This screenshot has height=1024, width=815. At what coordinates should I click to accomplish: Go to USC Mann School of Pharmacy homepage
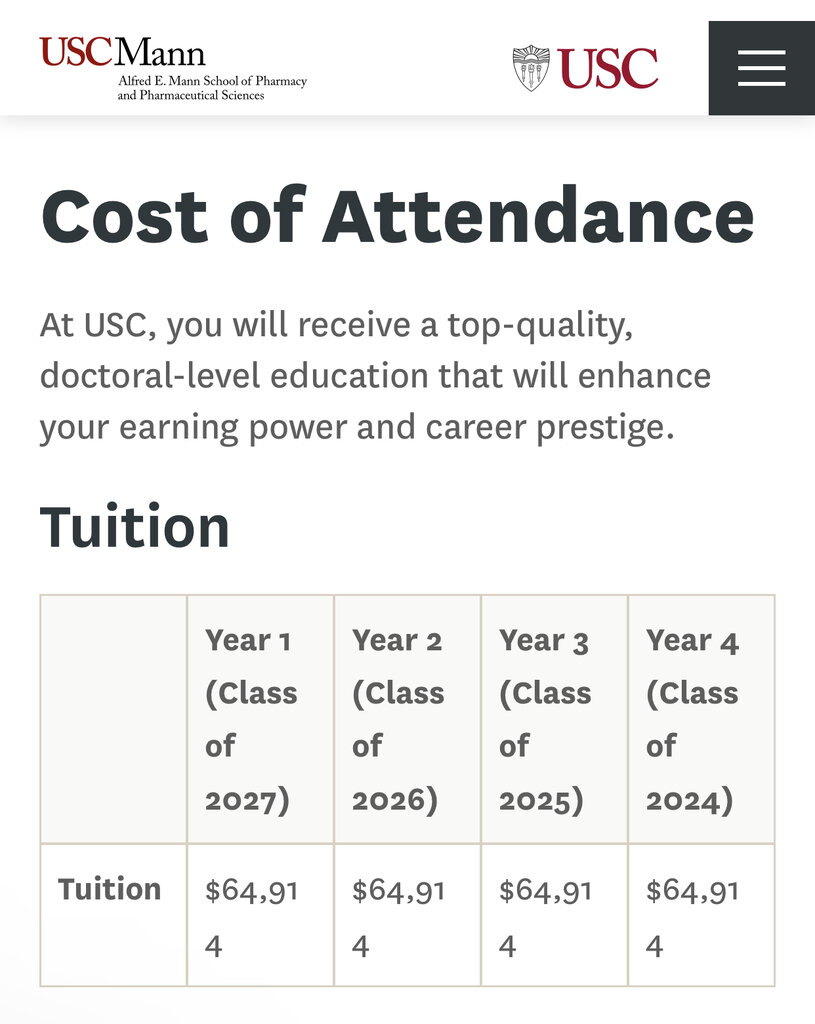[x=173, y=69]
